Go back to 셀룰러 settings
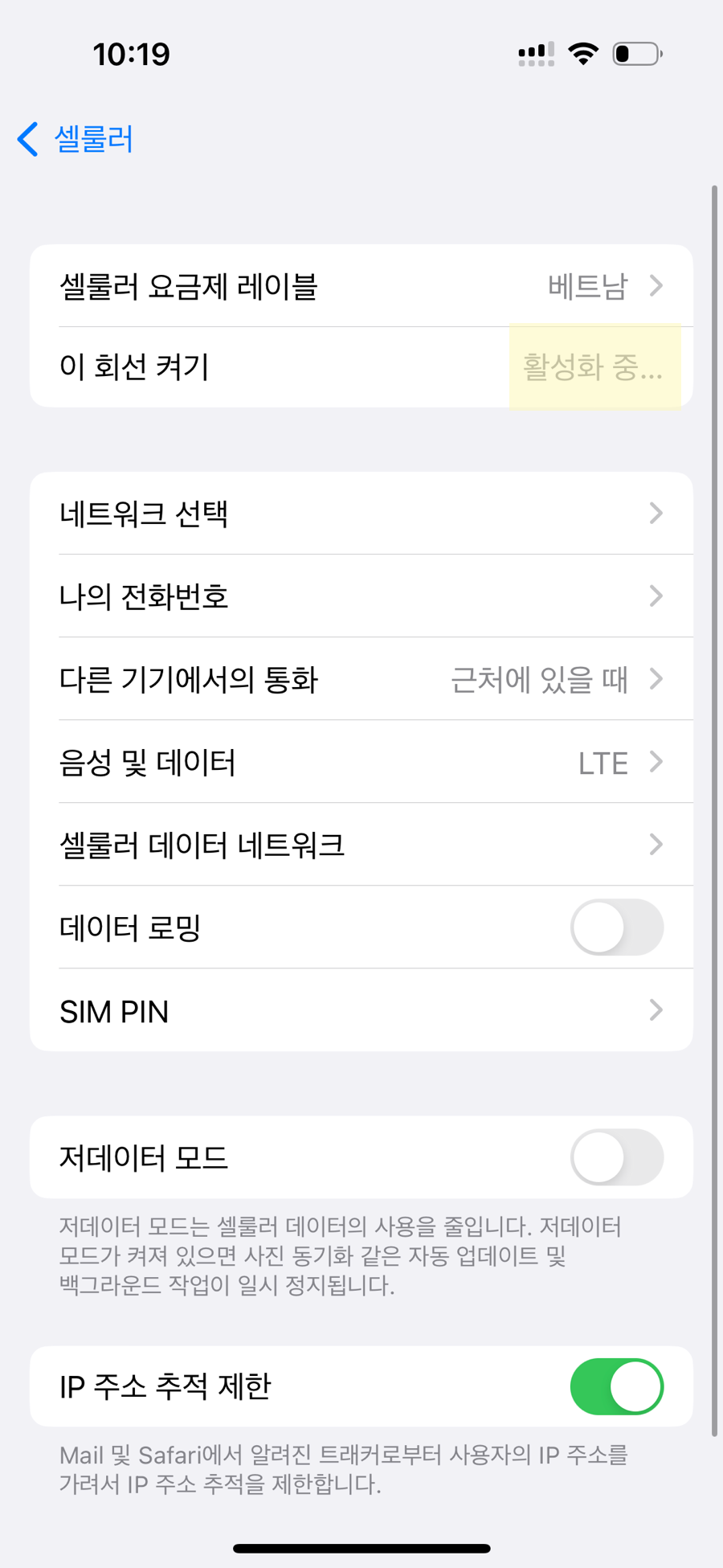723x1568 pixels. point(75,139)
